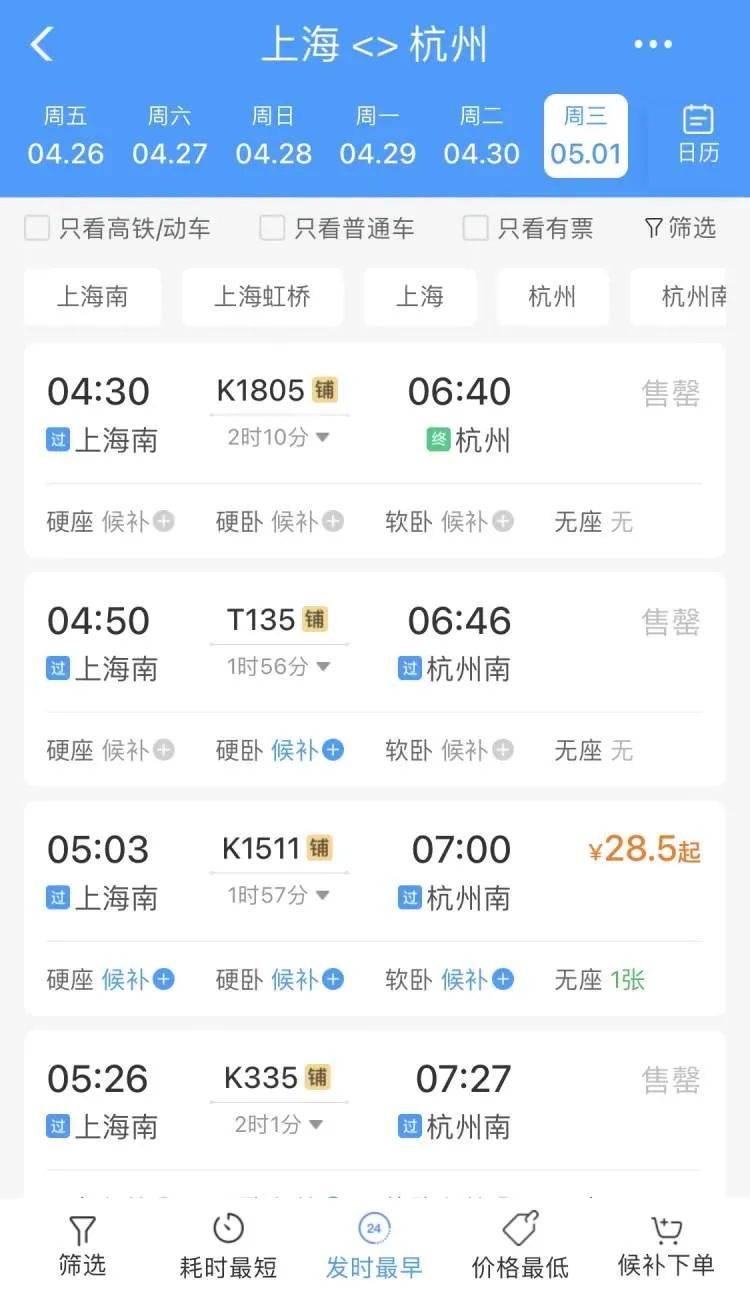The width and height of the screenshot is (750, 1294).
Task: Select the 上海虹桥 station tab
Action: point(262,297)
